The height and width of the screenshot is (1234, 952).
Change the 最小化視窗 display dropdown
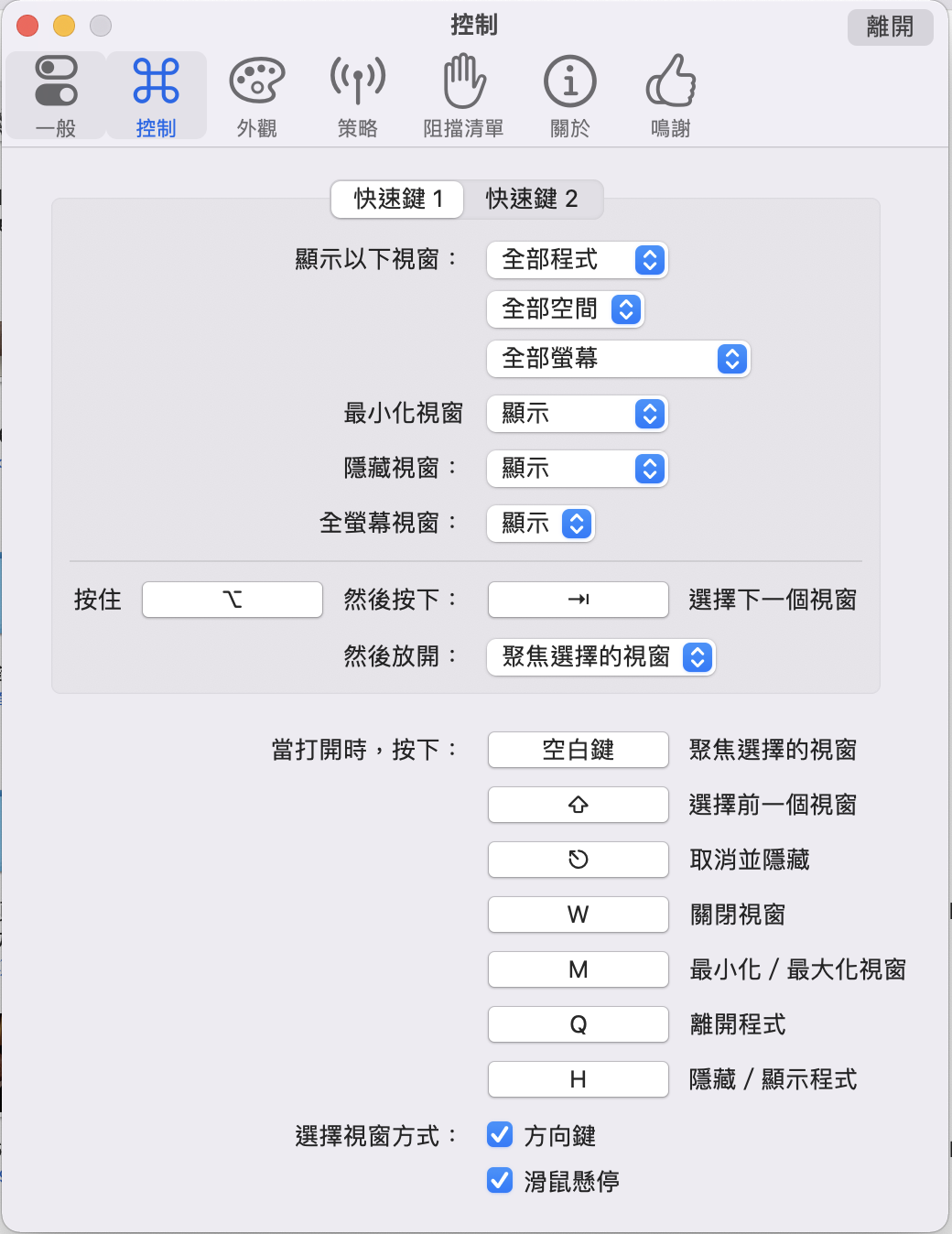[x=577, y=414]
